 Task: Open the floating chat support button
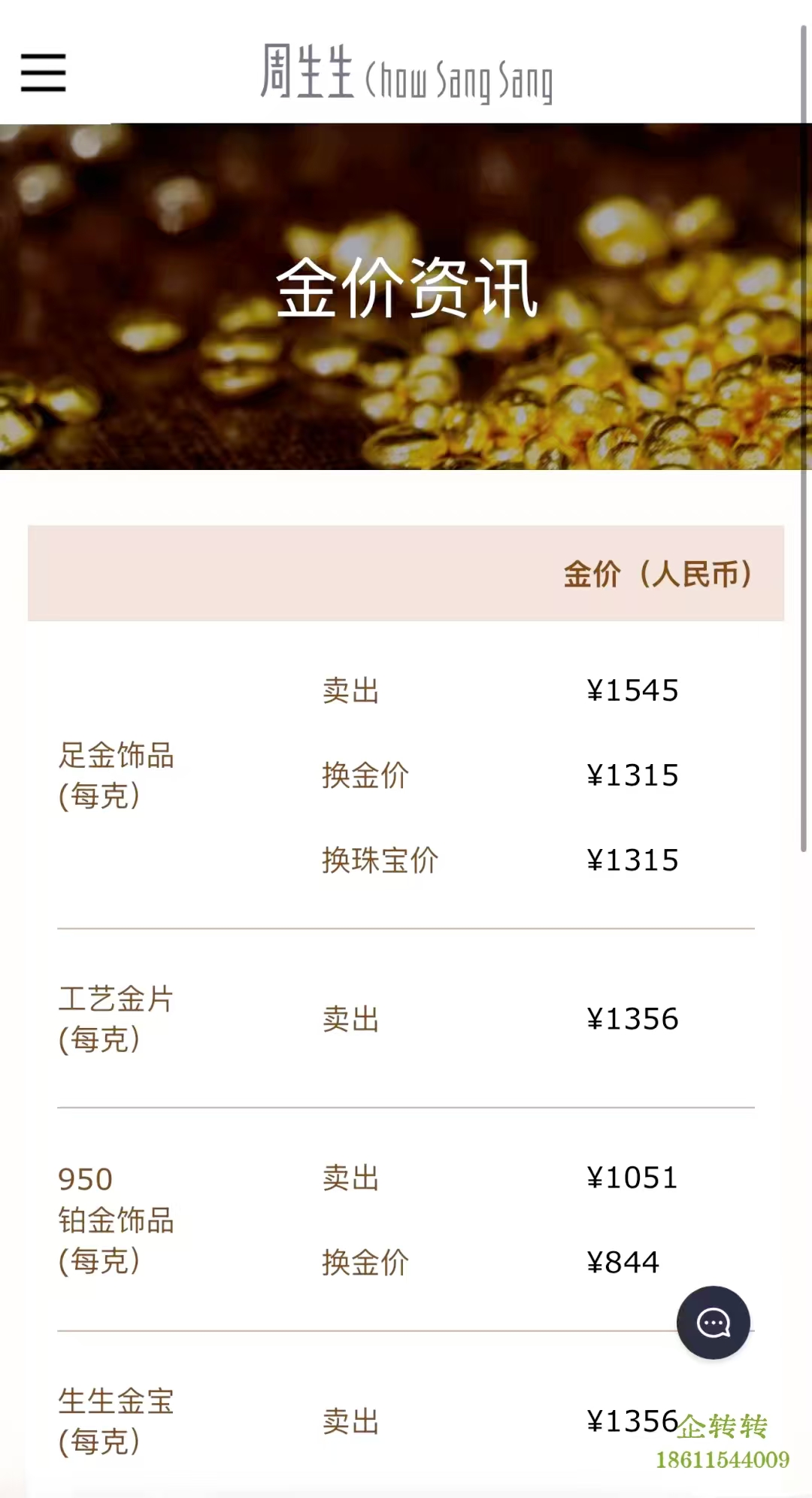click(713, 1322)
